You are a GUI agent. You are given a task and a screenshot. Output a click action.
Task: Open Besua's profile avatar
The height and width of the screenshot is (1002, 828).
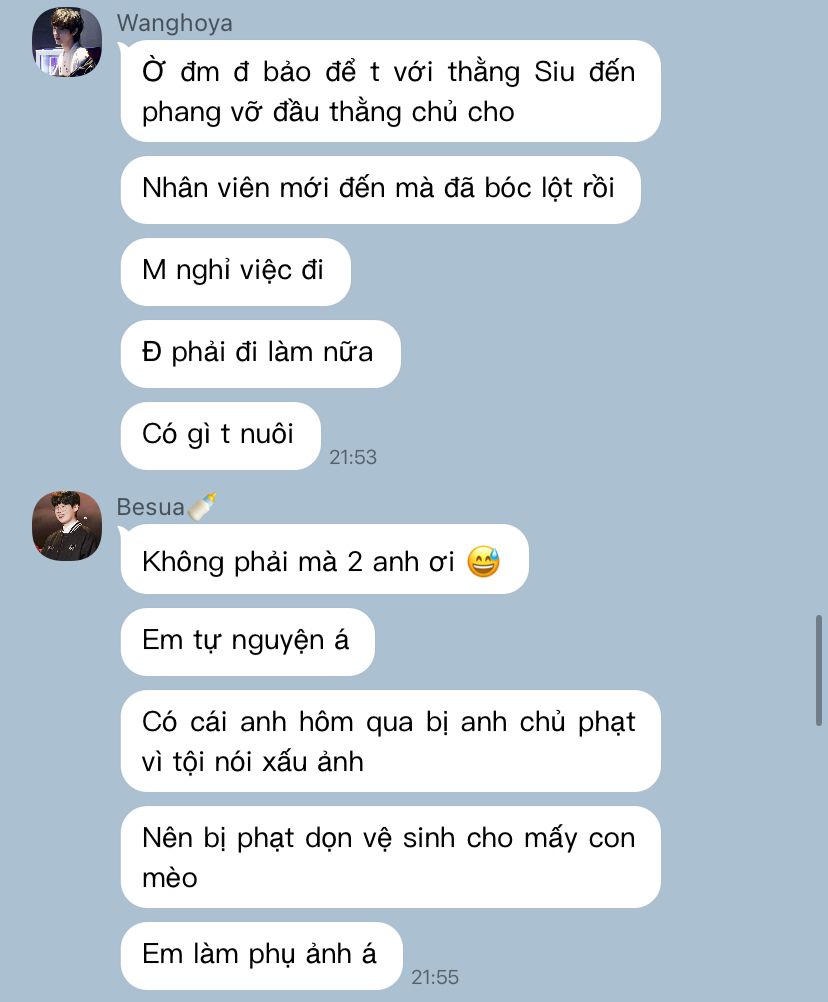coord(67,525)
